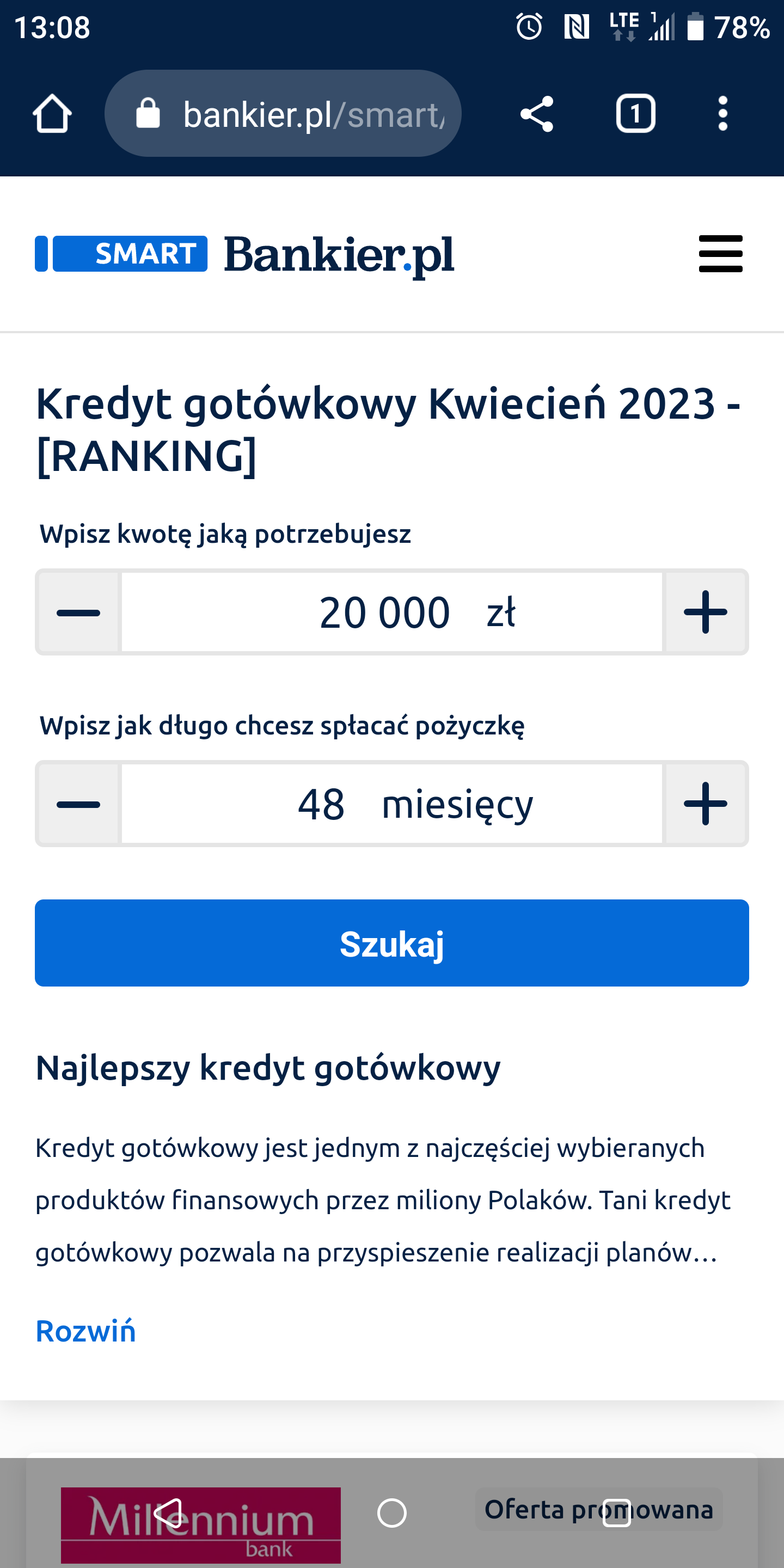This screenshot has height=1568, width=784.
Task: Open the browser overflow menu
Action: pyautogui.click(x=722, y=114)
